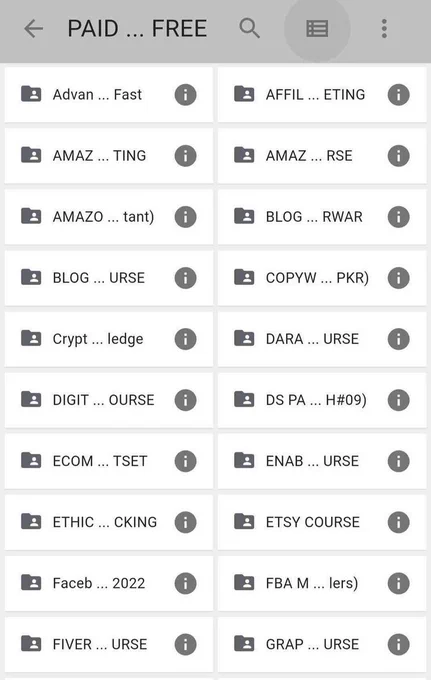Open the Crypt ... ledge folder
431x680 pixels.
coord(109,339)
